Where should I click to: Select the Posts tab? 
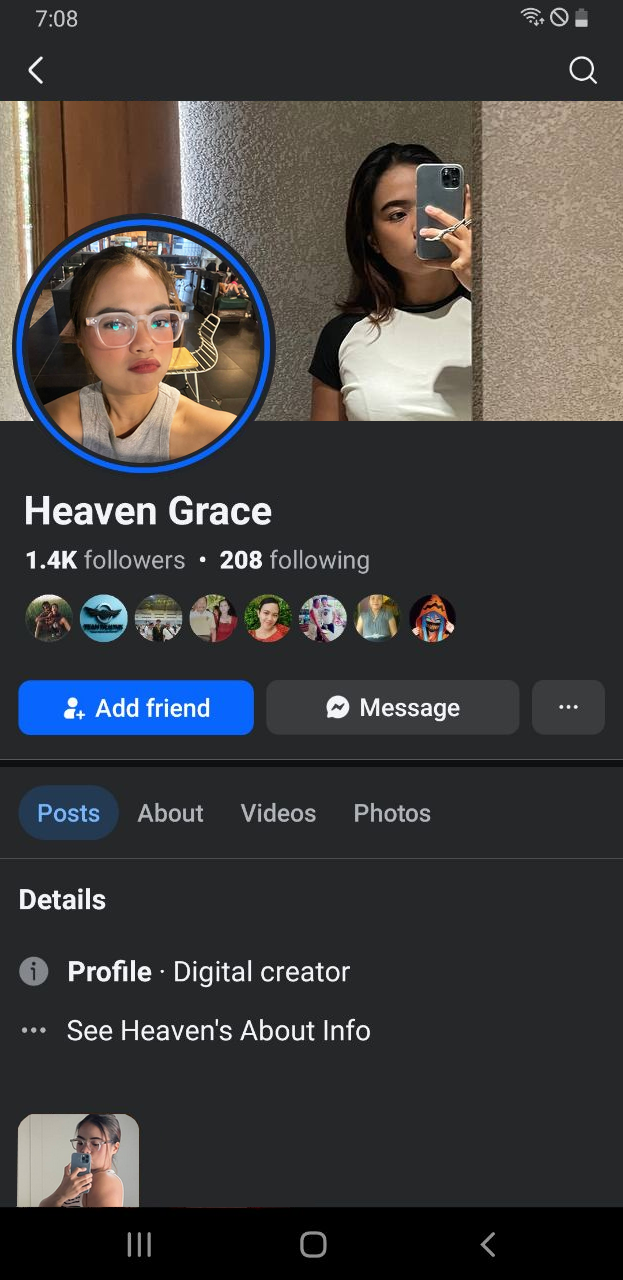pyautogui.click(x=68, y=813)
